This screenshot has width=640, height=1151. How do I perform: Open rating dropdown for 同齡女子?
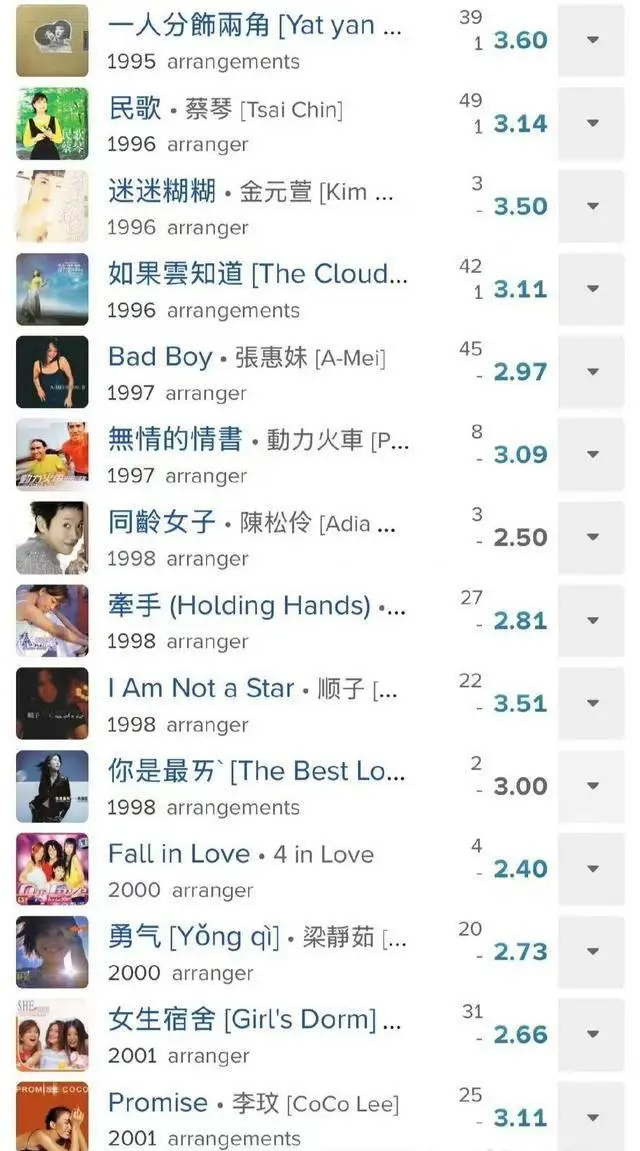(592, 537)
